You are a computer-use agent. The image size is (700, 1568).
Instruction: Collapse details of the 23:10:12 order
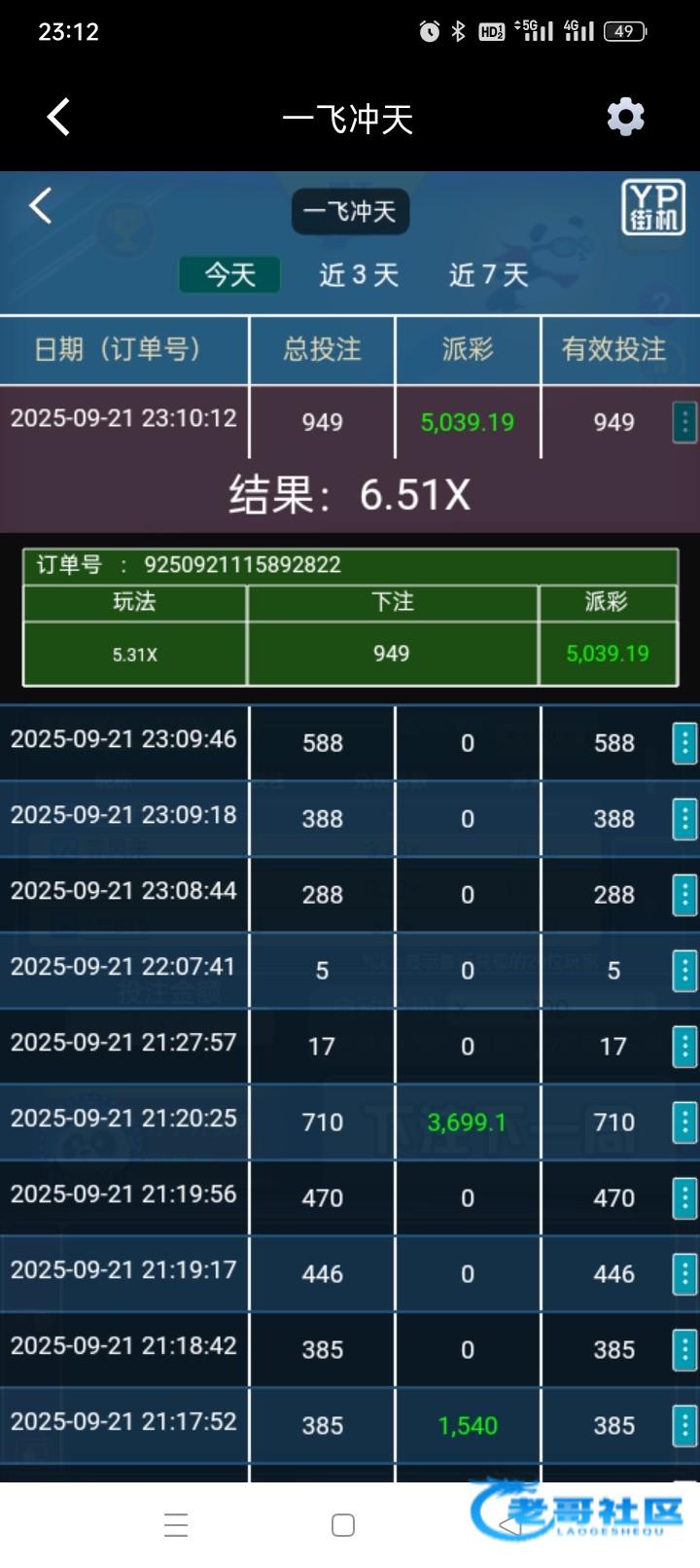[684, 422]
